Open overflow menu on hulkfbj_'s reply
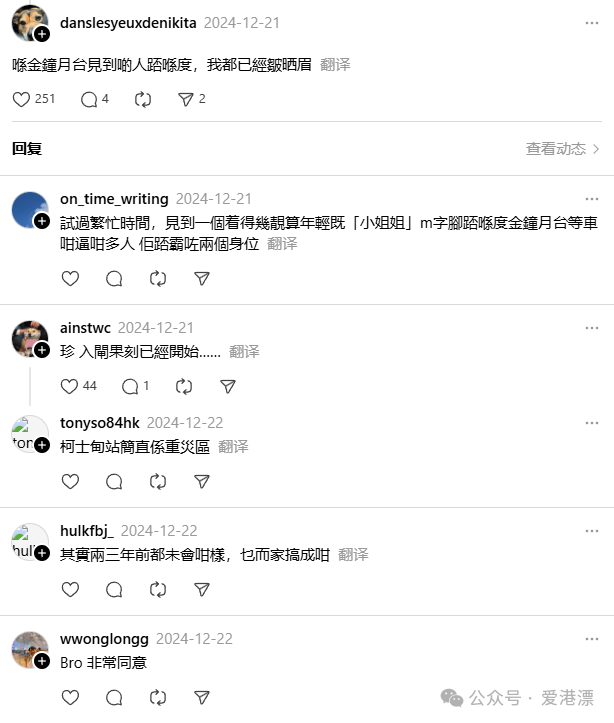 tap(592, 530)
